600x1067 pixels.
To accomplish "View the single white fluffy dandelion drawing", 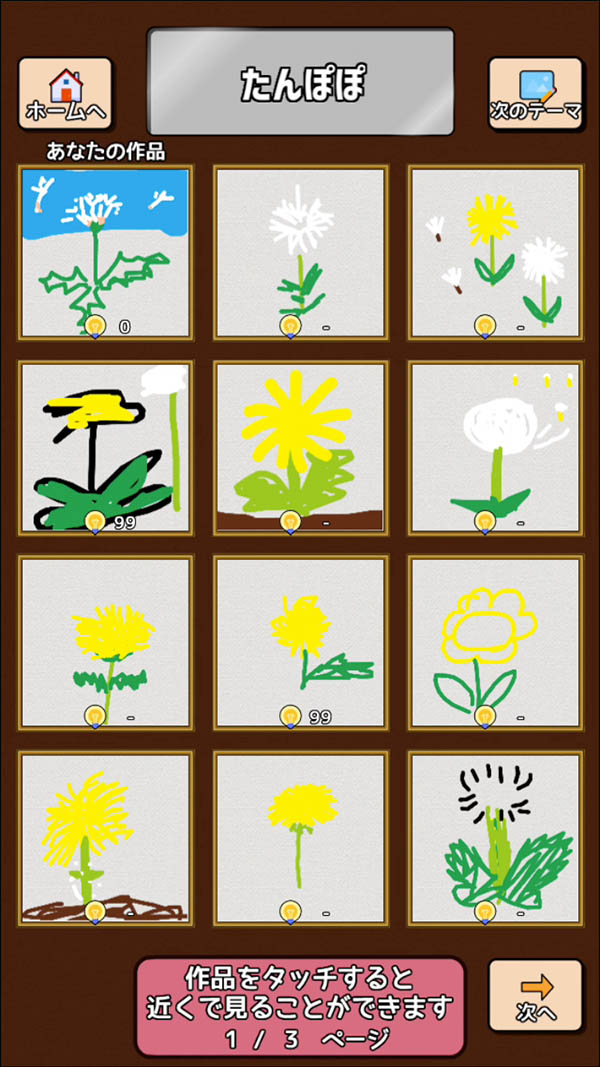I will click(300, 252).
